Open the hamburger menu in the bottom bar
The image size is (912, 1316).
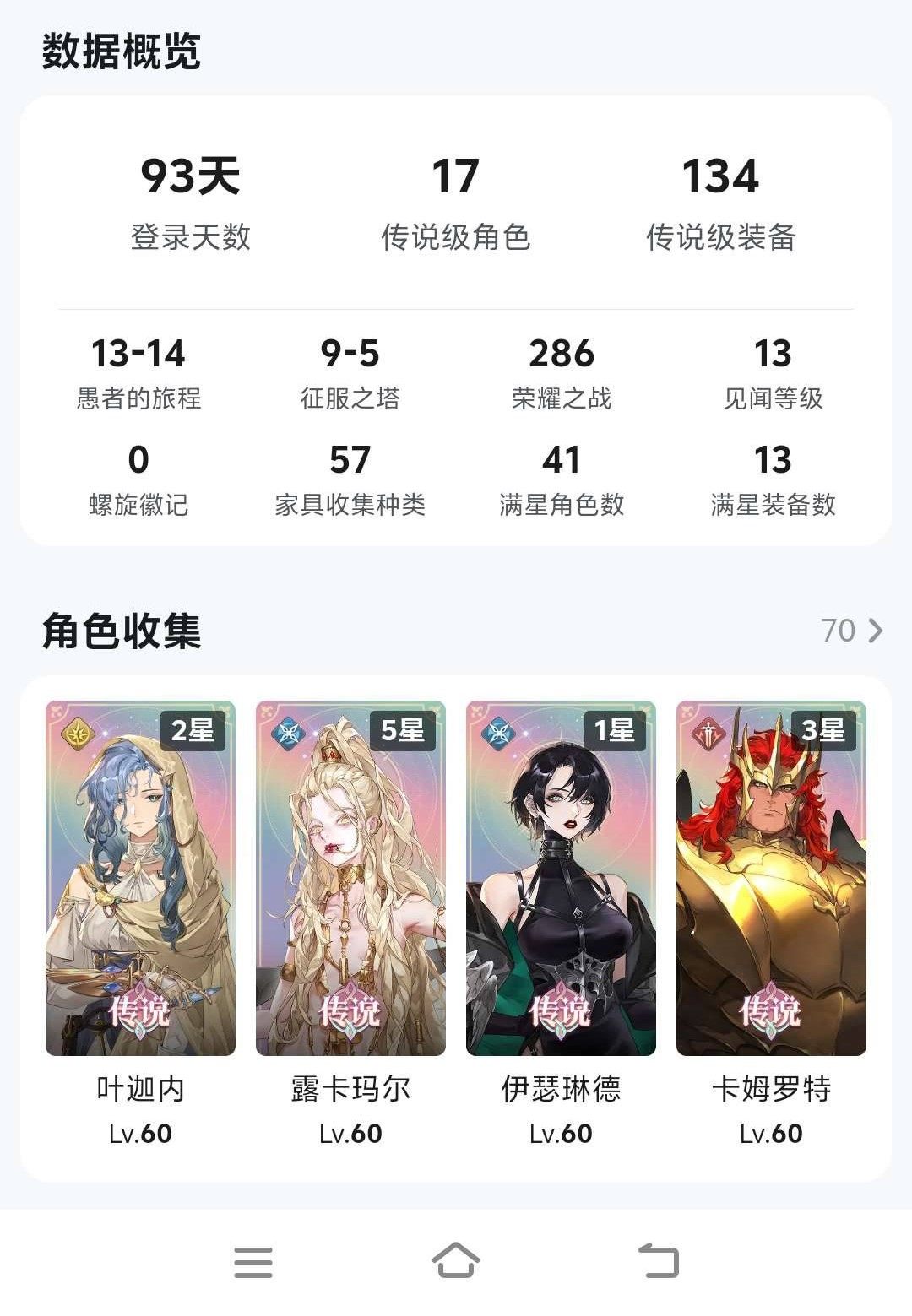pos(255,1263)
